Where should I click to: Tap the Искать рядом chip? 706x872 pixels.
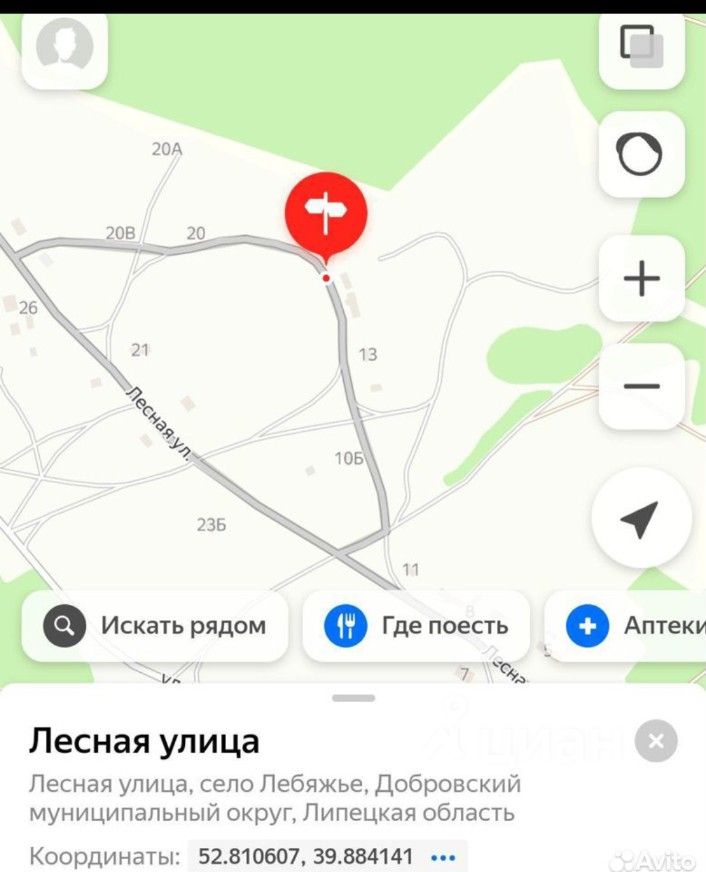click(155, 626)
